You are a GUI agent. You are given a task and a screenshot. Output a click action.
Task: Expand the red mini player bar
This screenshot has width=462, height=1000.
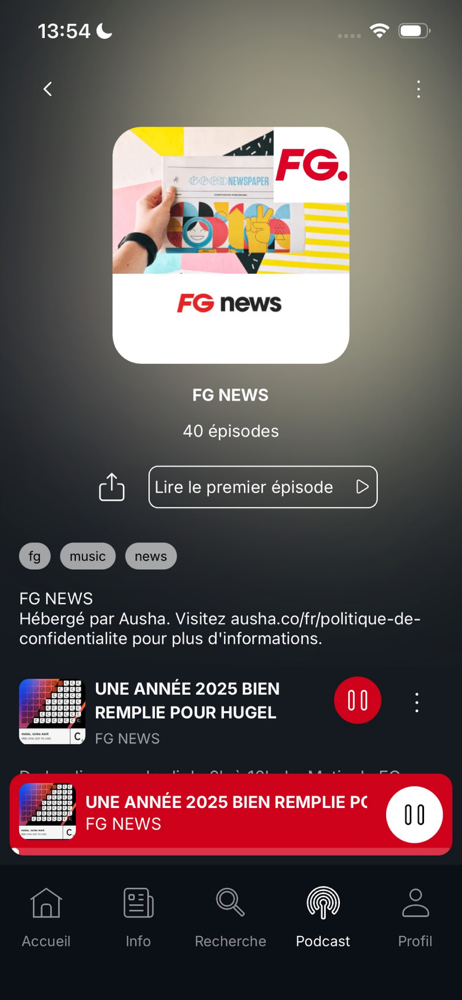coord(198,814)
